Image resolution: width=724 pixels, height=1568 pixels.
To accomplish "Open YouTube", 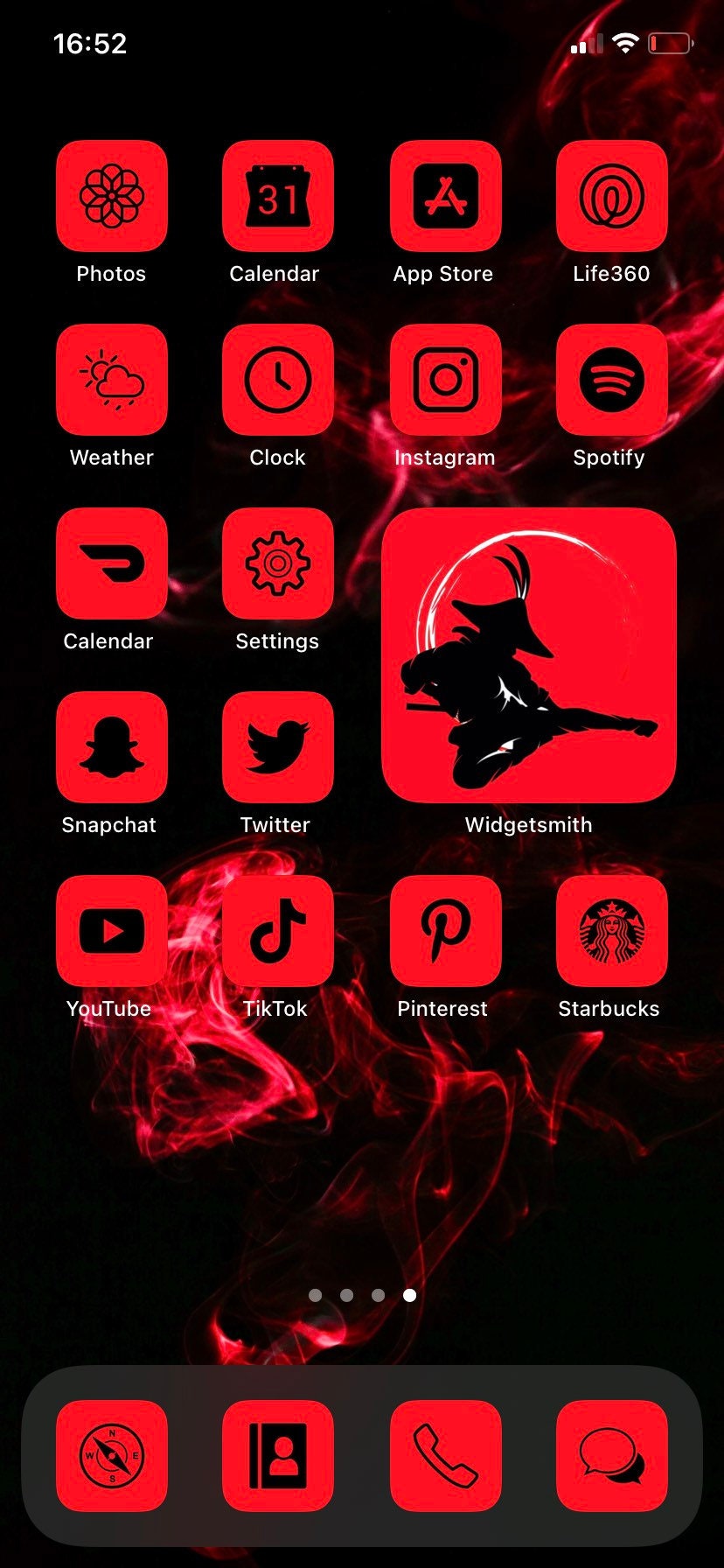I will [x=111, y=931].
